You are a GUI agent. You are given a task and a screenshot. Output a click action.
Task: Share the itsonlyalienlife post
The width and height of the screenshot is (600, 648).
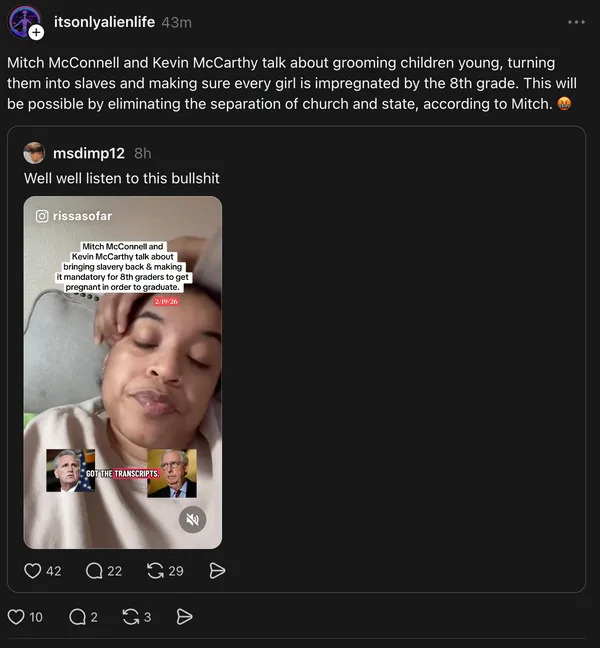coord(184,617)
